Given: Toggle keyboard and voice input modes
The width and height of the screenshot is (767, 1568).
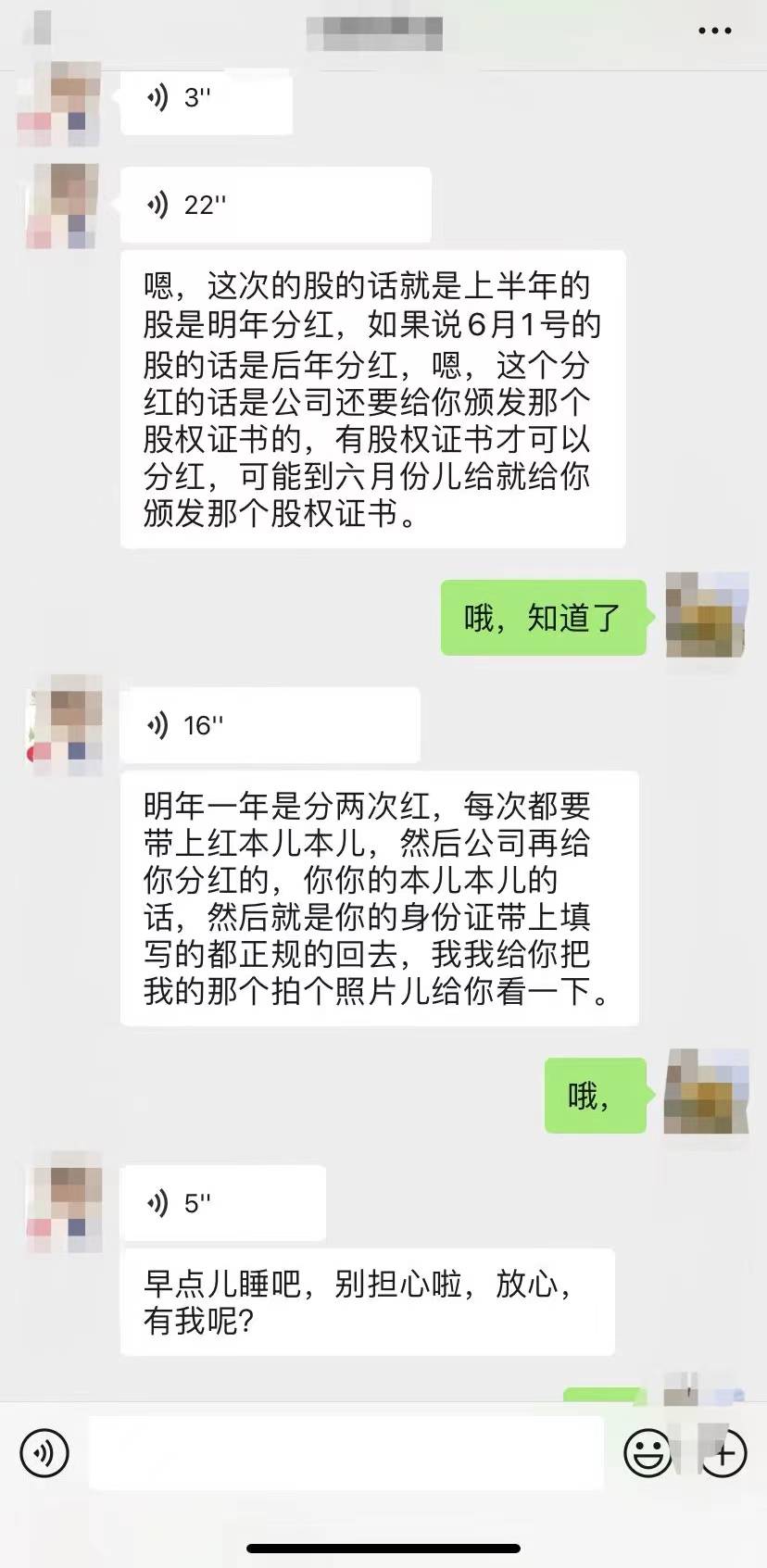Looking at the screenshot, I should tap(44, 1452).
